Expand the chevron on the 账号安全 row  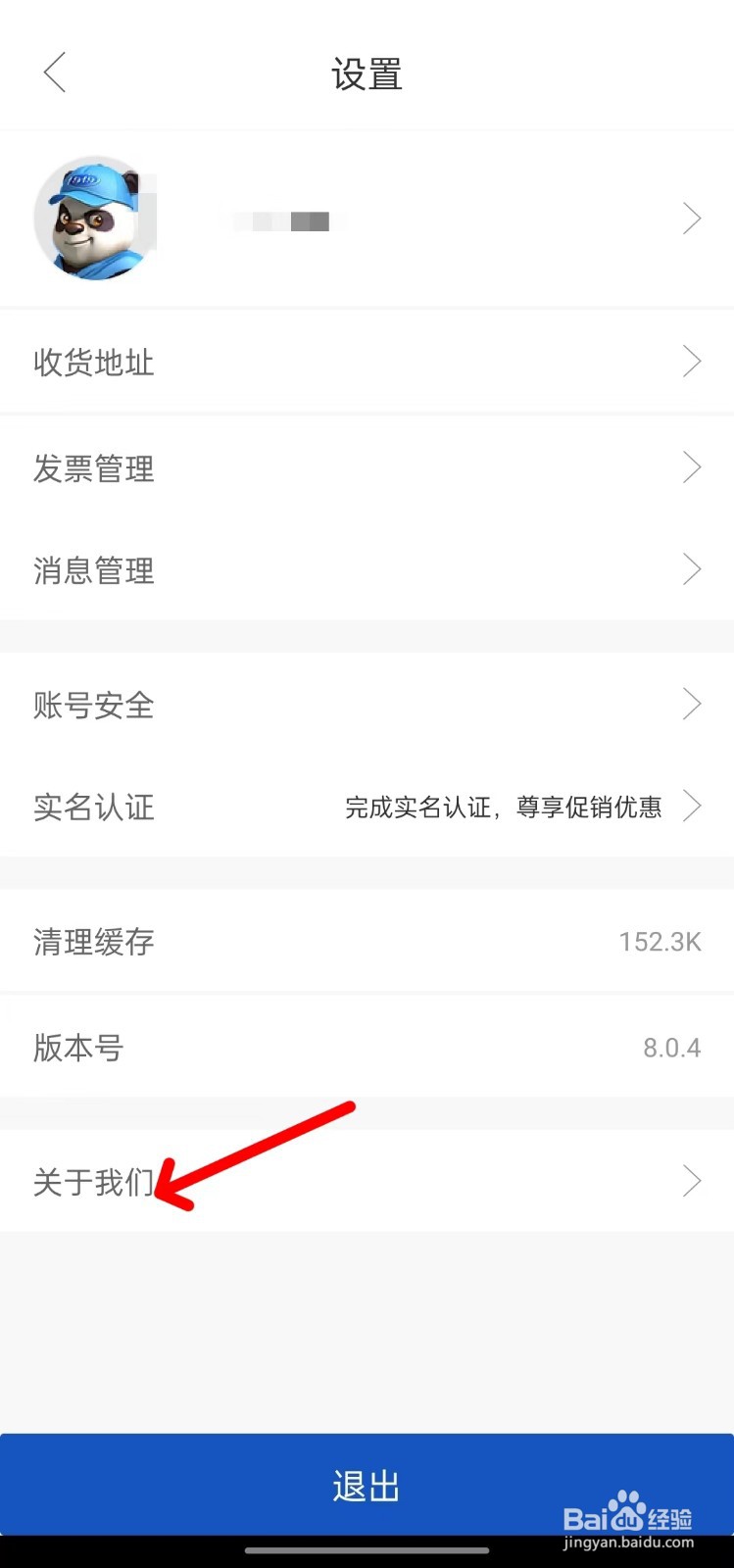coord(691,705)
